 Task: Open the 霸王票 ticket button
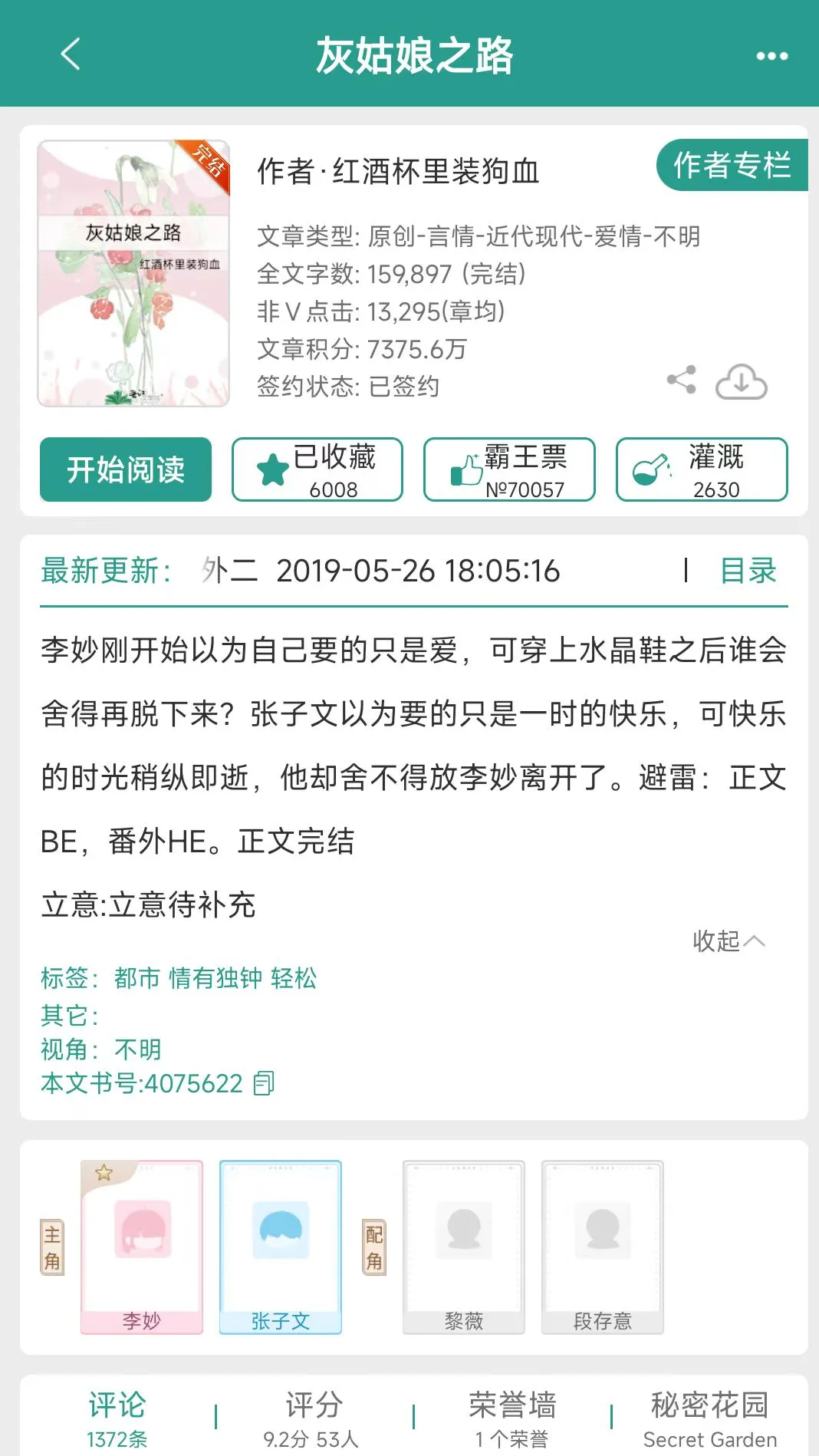tap(509, 469)
